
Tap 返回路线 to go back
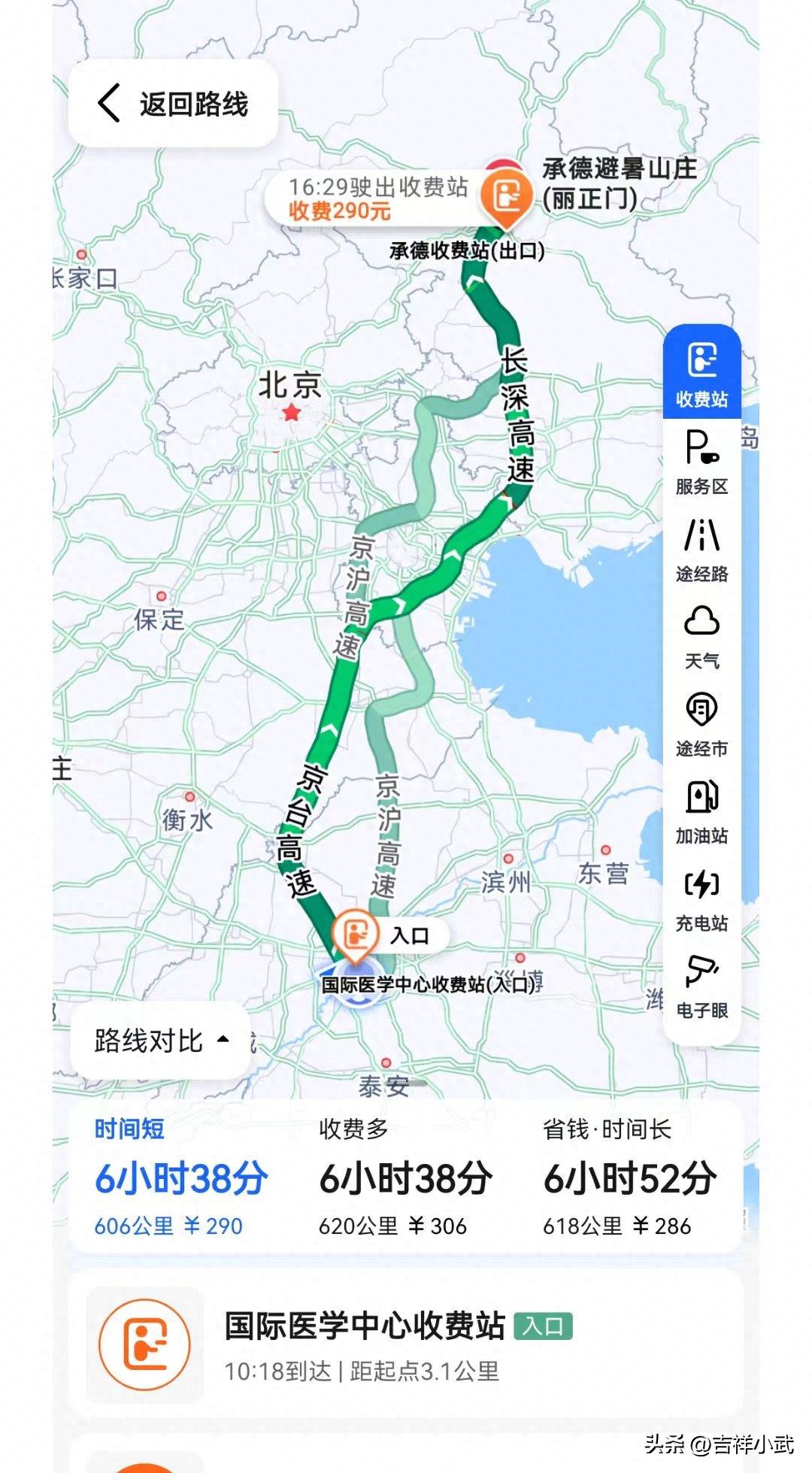pyautogui.click(x=173, y=104)
